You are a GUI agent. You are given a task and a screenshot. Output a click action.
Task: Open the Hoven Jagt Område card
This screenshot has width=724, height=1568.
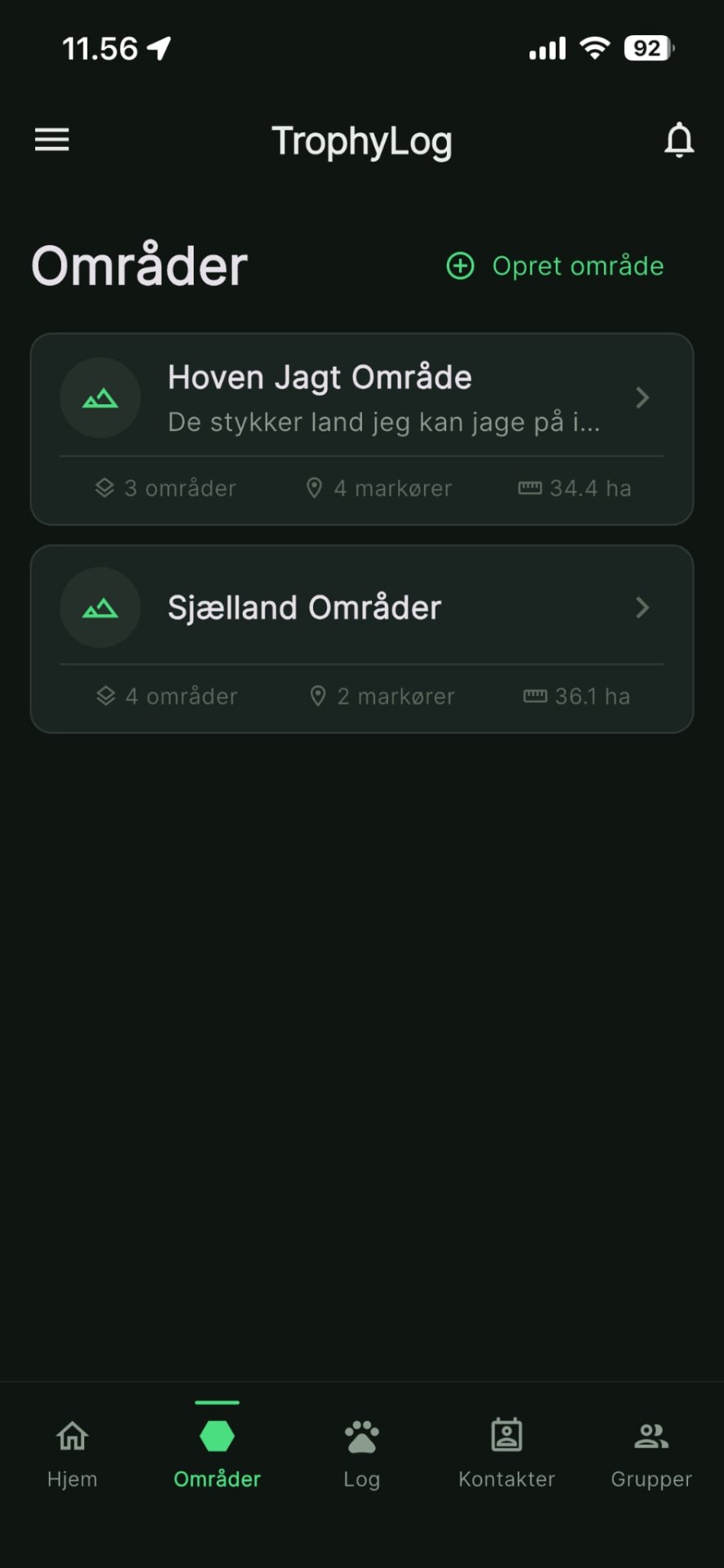point(361,400)
